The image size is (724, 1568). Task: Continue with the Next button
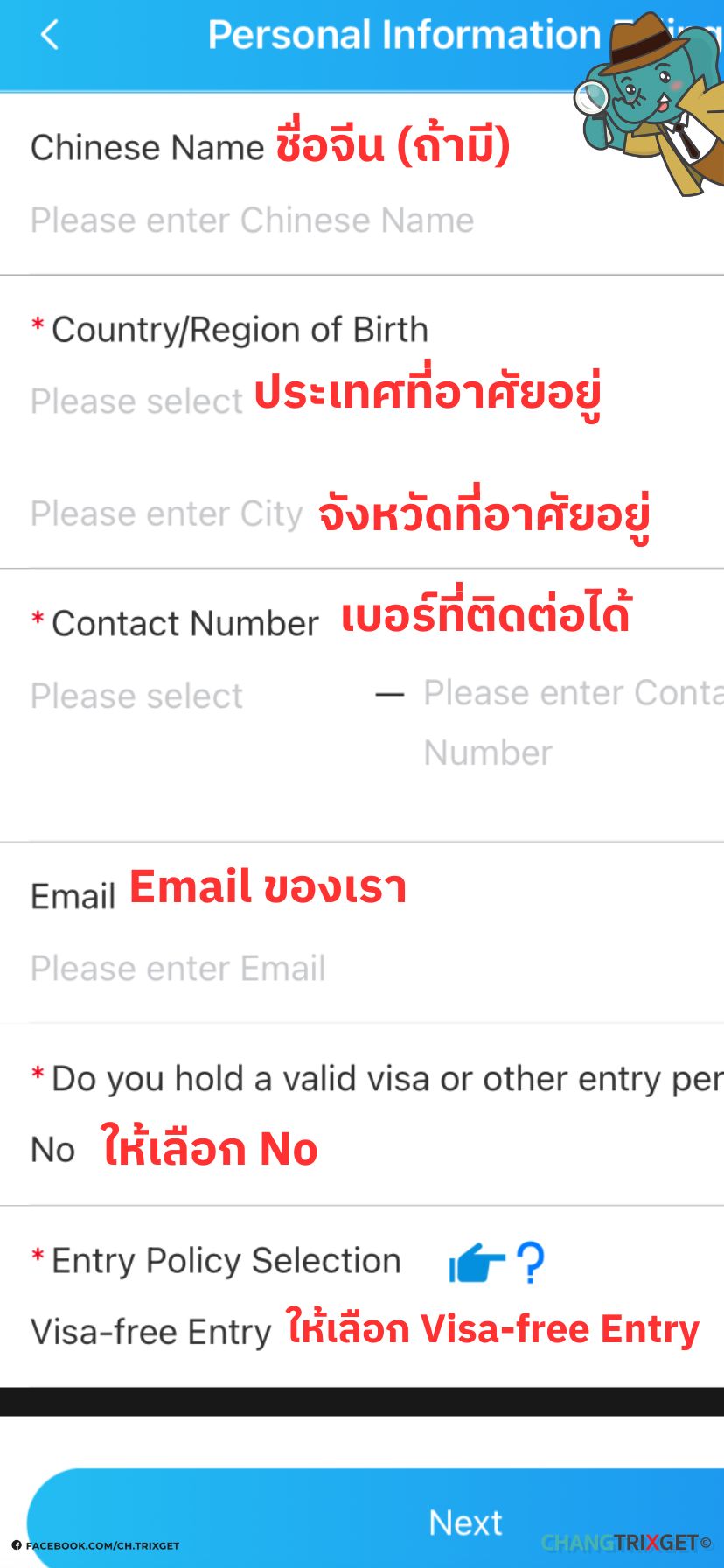tap(463, 1522)
